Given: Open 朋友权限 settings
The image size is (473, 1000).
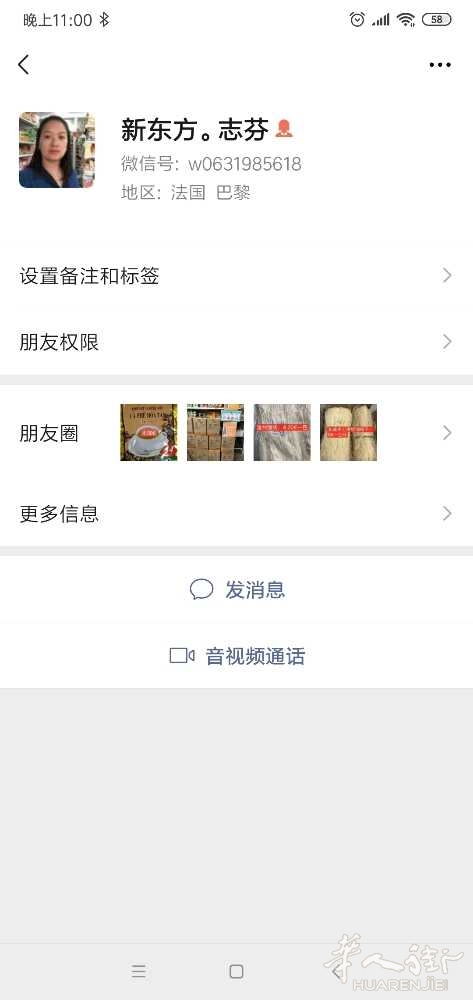Looking at the screenshot, I should point(236,342).
